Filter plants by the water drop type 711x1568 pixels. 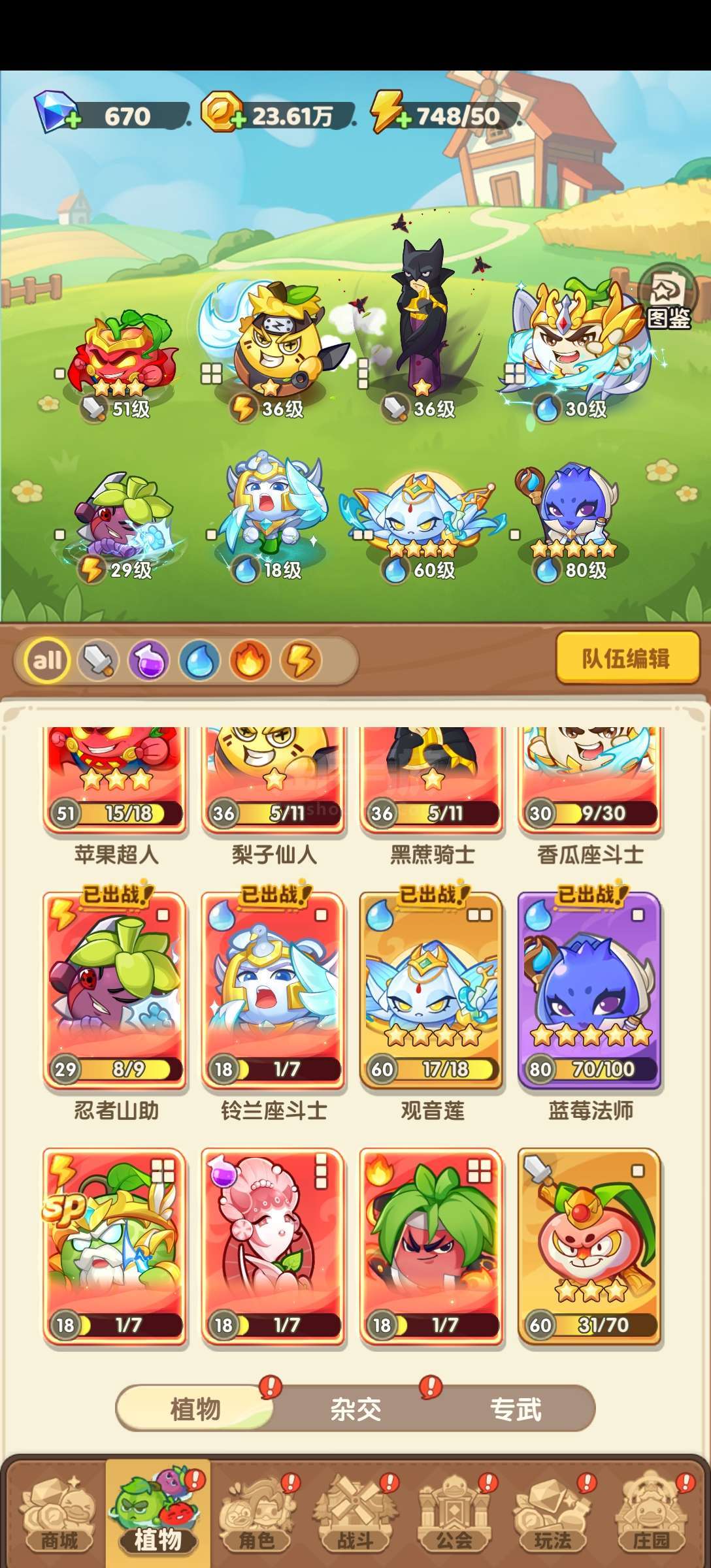(199, 661)
